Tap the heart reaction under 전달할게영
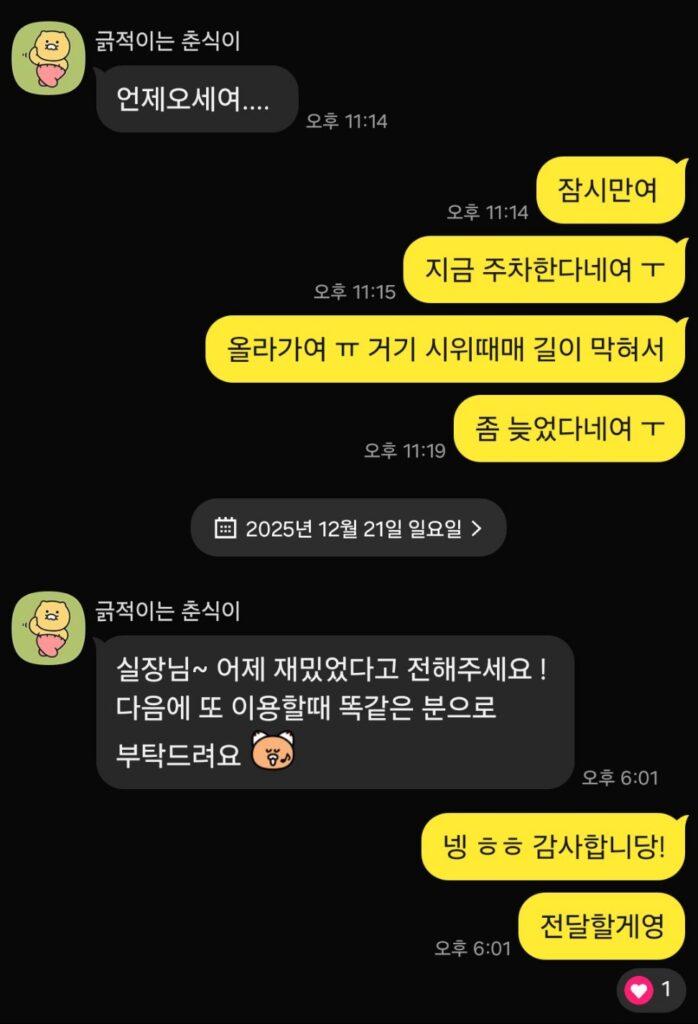This screenshot has width=698, height=1024. pyautogui.click(x=651, y=990)
